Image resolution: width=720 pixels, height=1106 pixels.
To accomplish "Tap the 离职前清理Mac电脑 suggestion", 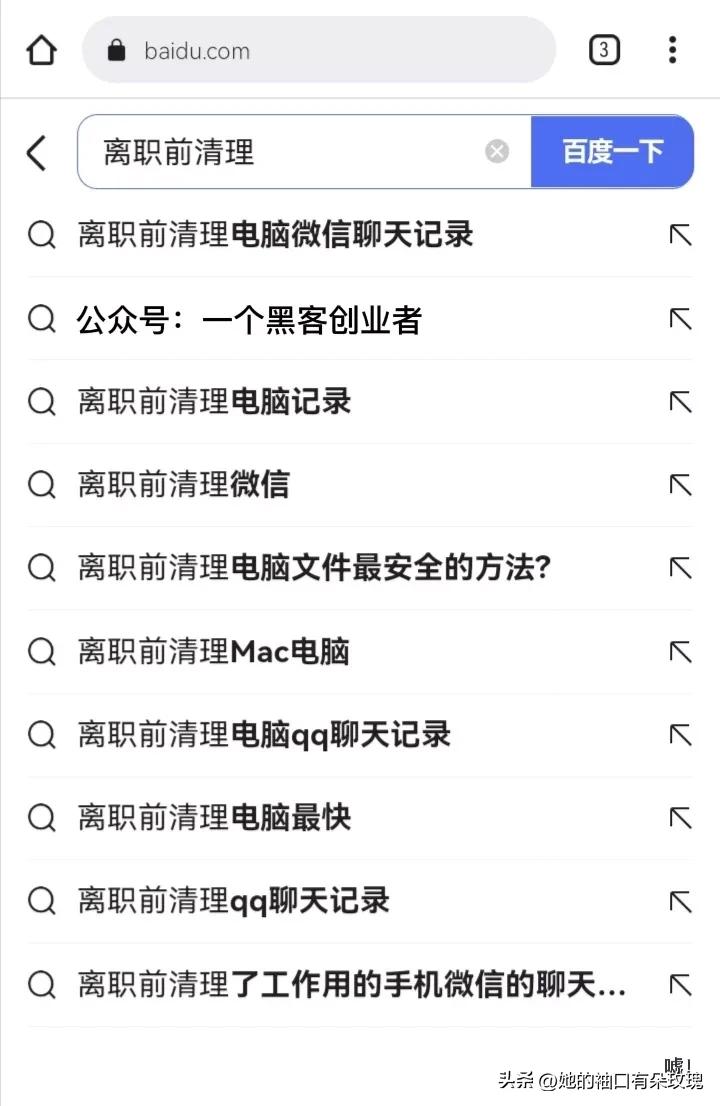I will pos(215,652).
